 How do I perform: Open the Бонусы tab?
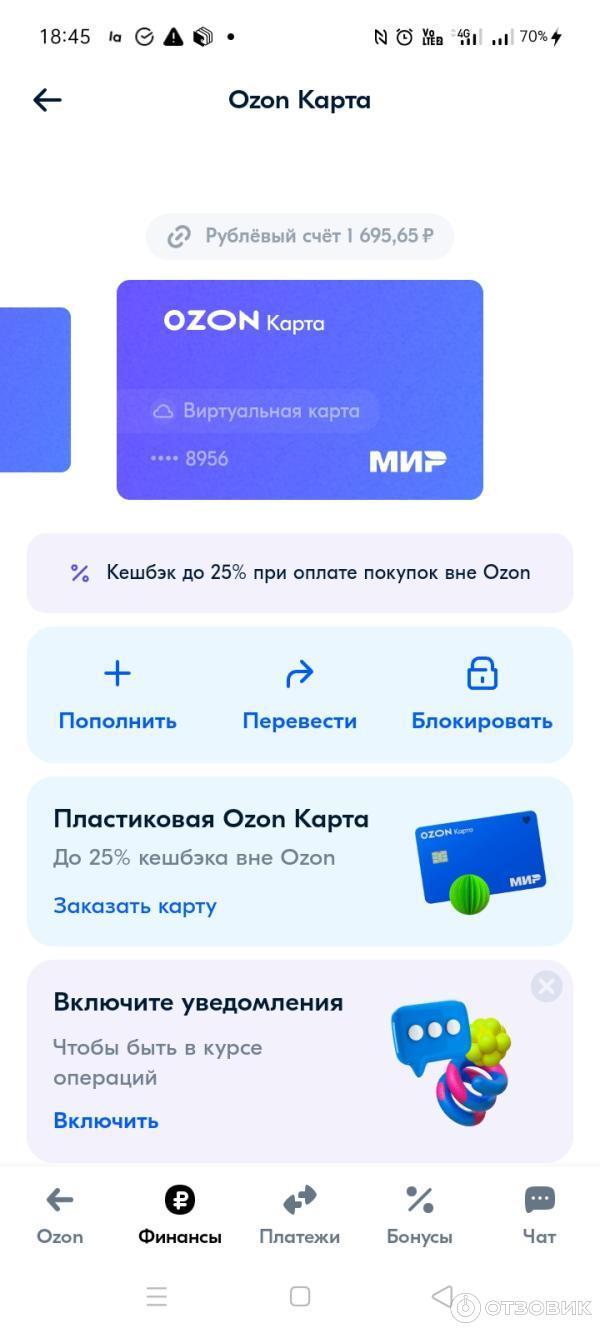419,1215
